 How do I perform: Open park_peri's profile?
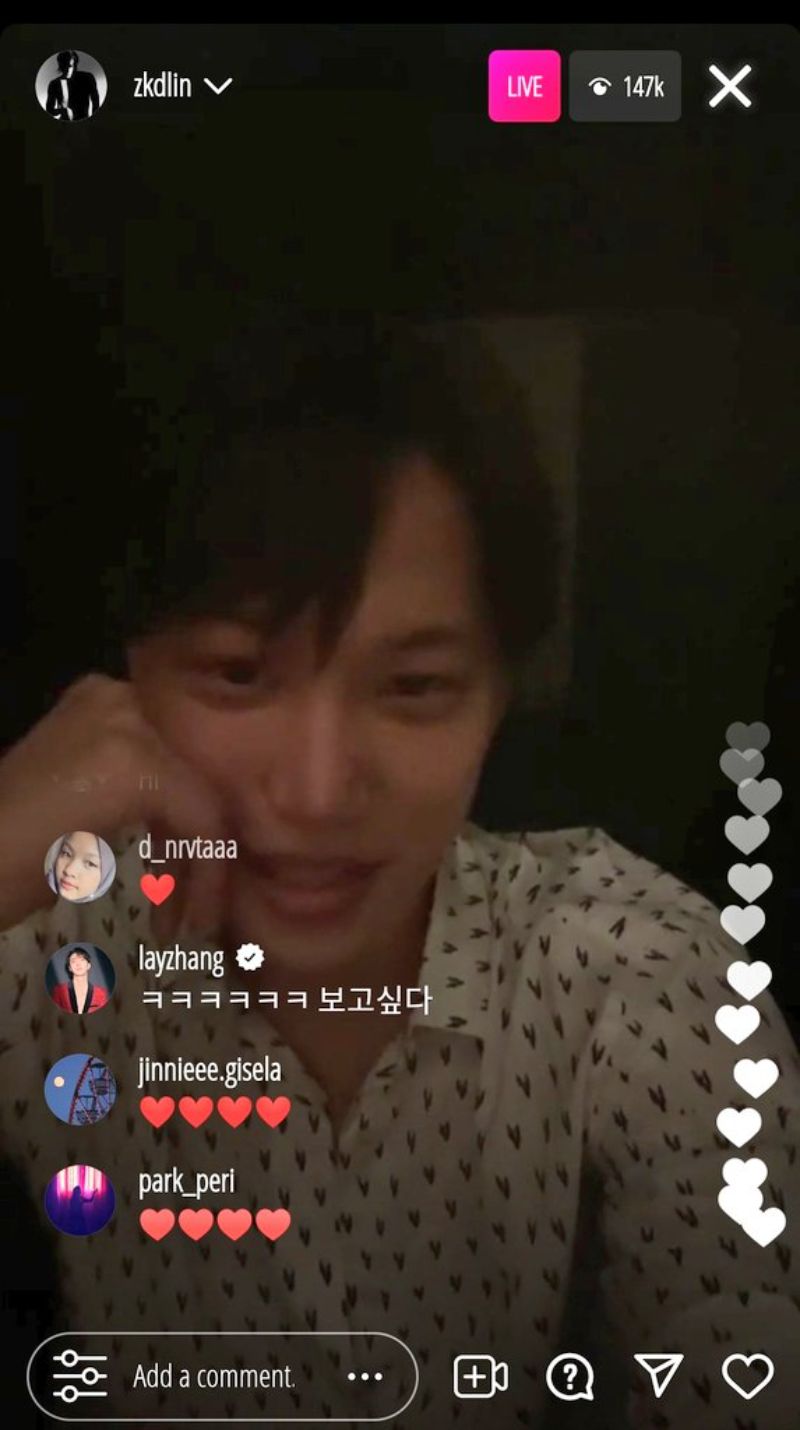[x=80, y=1200]
